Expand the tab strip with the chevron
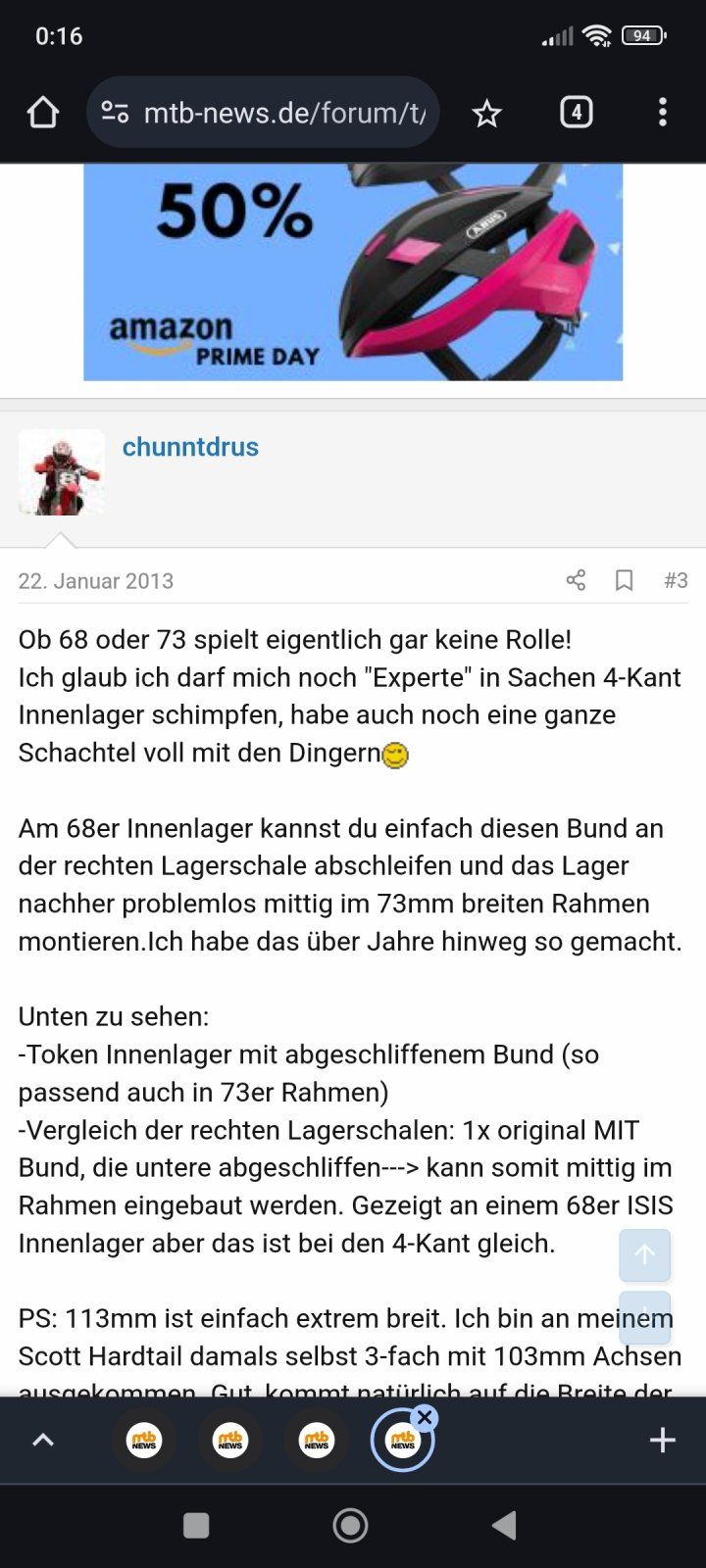The width and height of the screenshot is (706, 1568). [43, 1440]
